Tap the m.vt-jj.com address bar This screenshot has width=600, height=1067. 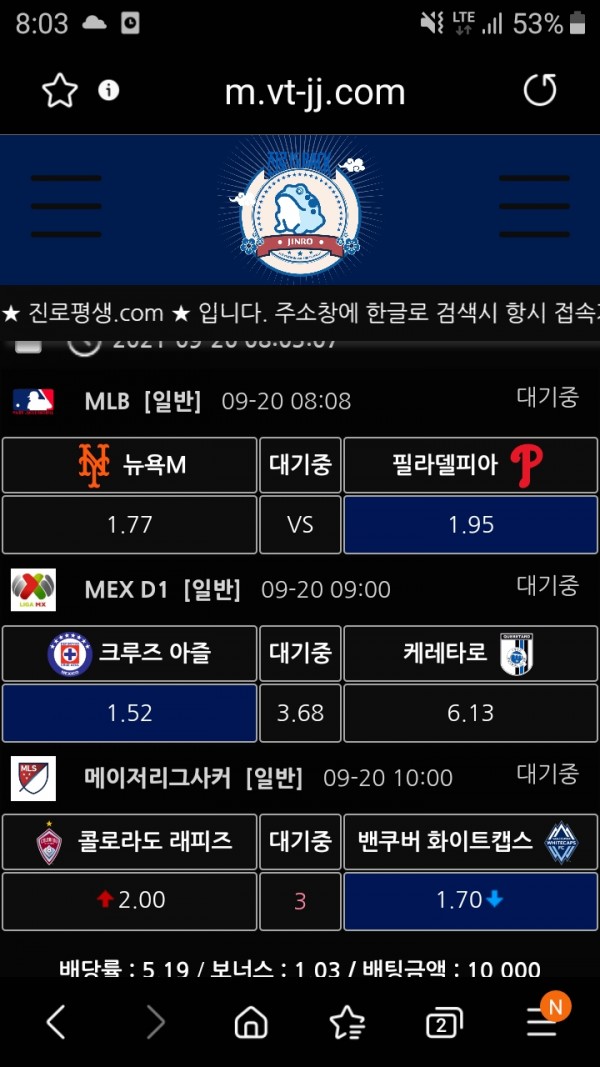tap(315, 92)
